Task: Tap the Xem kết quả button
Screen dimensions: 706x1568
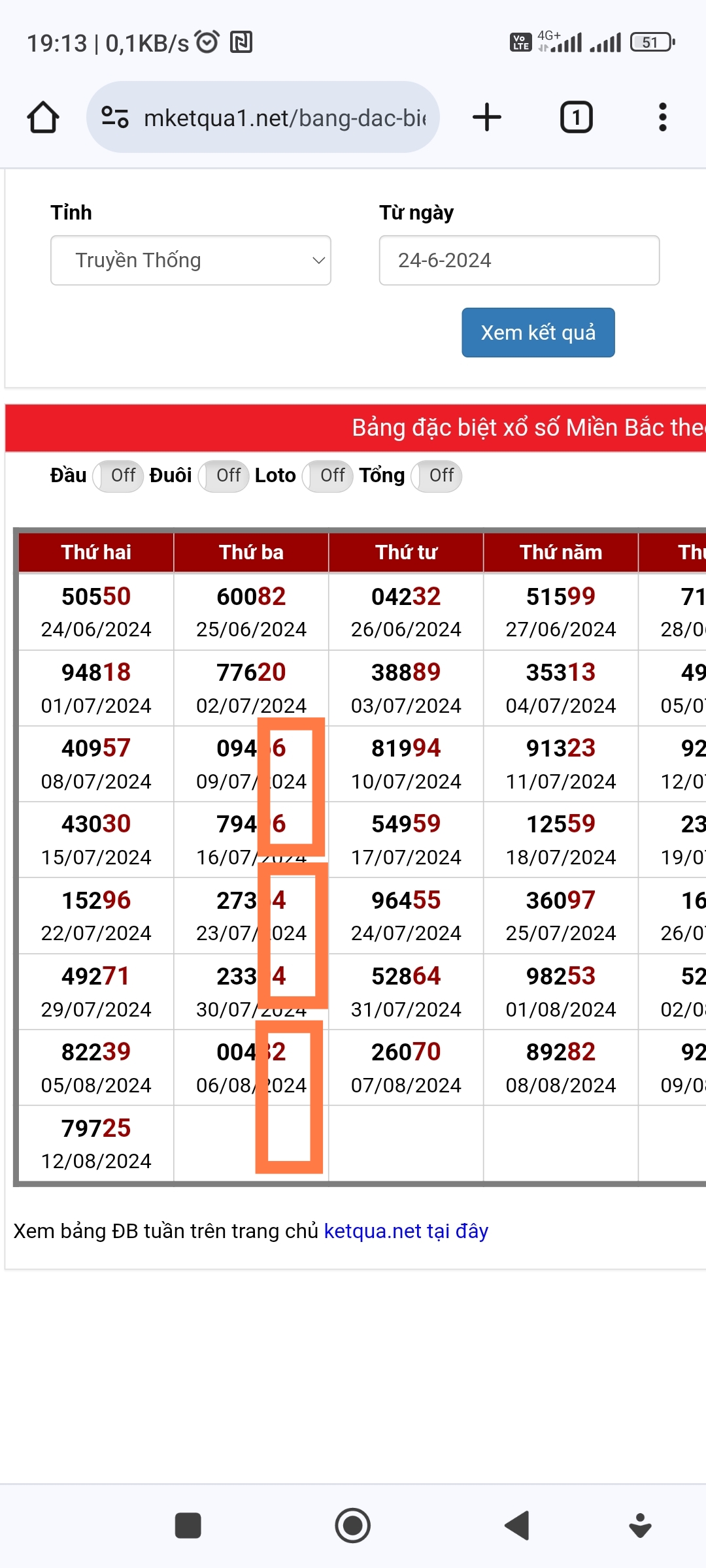Action: (x=538, y=333)
